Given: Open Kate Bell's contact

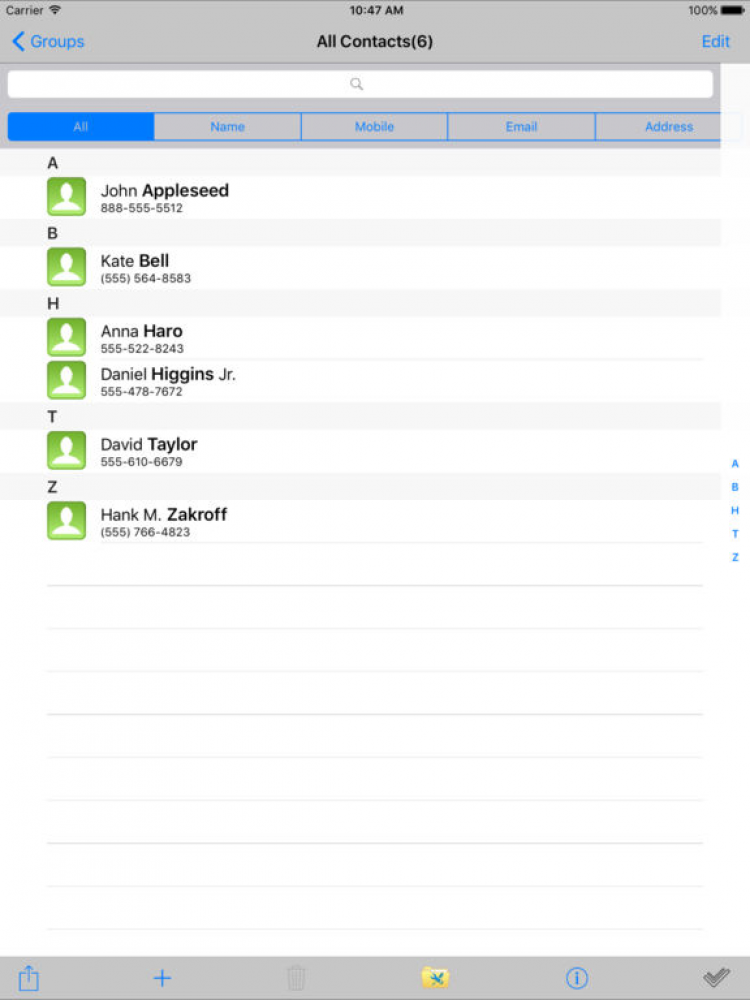Looking at the screenshot, I should point(360,267).
